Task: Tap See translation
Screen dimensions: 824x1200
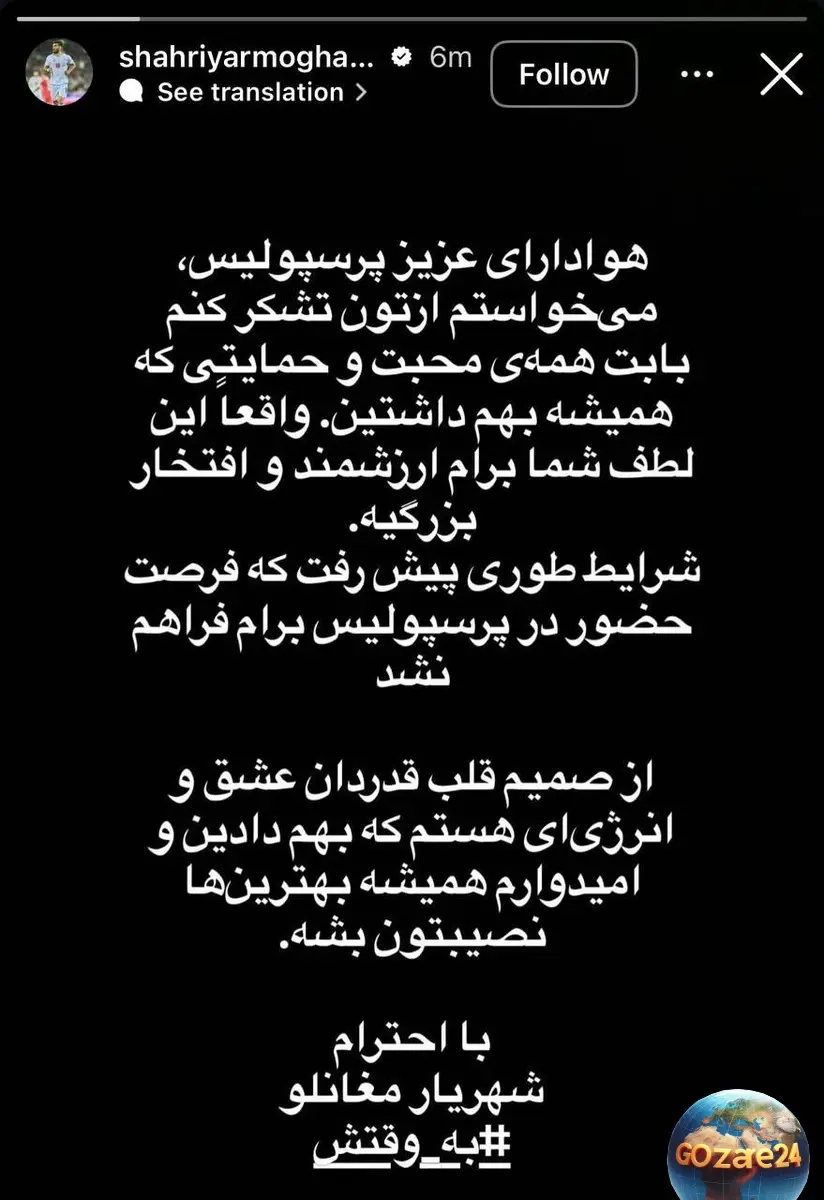Action: point(250,92)
